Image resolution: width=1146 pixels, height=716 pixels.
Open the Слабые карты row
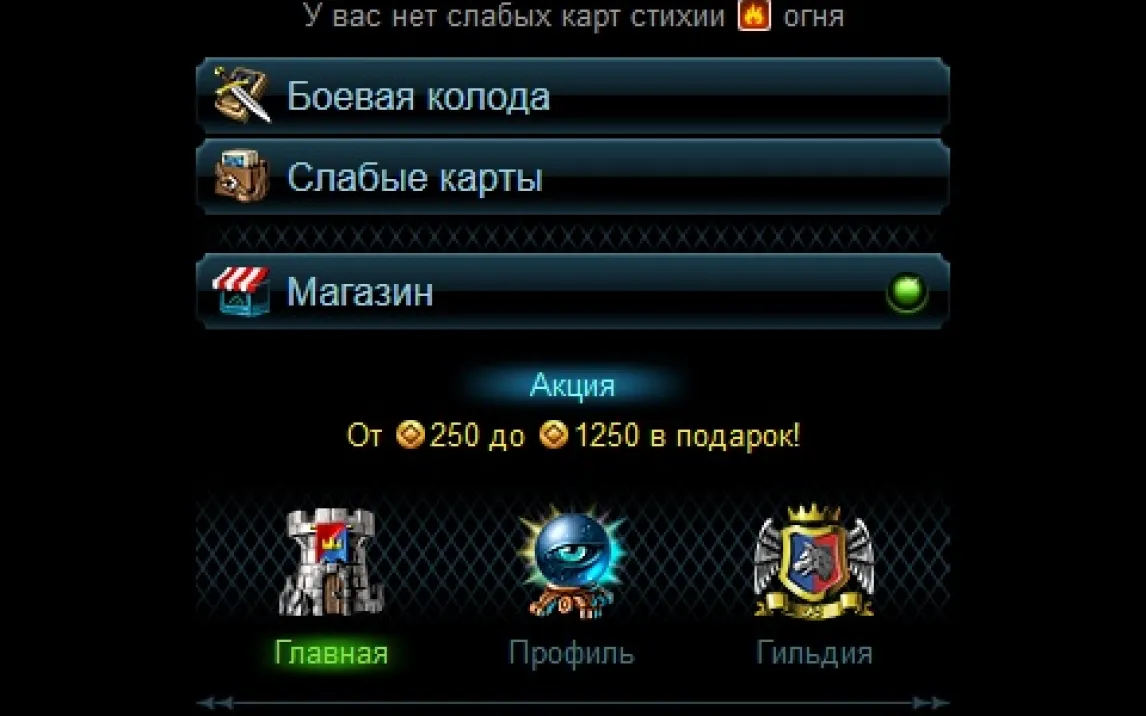click(x=572, y=179)
